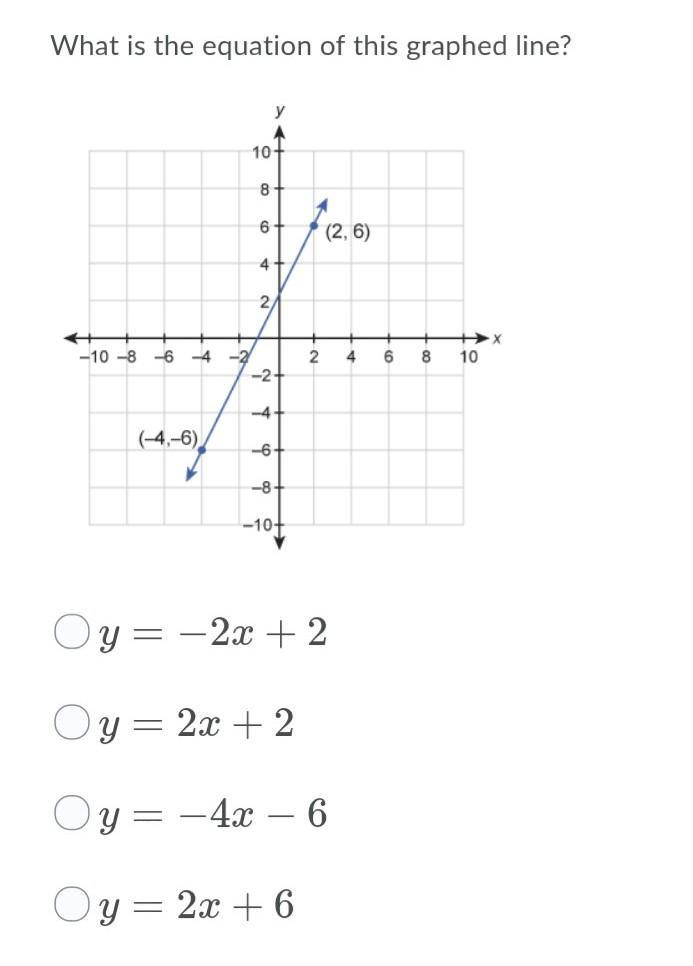693x966 pixels.
Task: Pick the answer y = −4x − 6
Action: click(x=72, y=814)
